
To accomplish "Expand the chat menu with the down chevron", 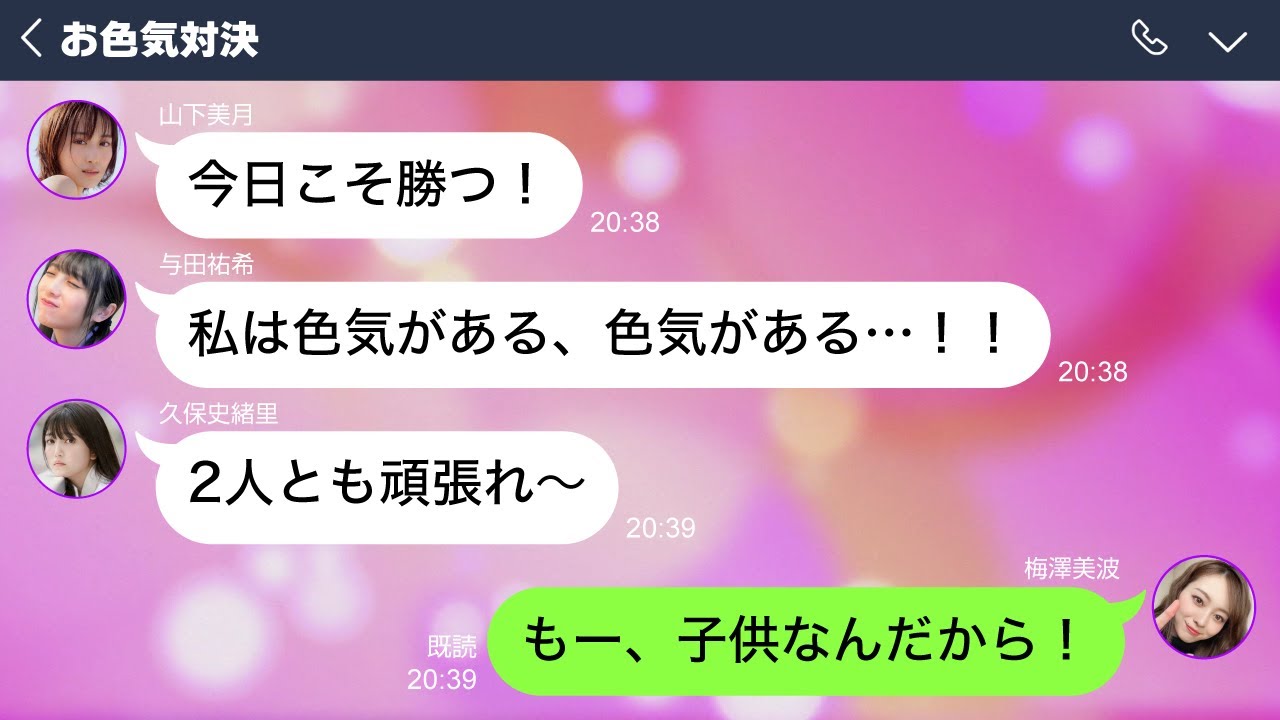I will click(x=1227, y=40).
